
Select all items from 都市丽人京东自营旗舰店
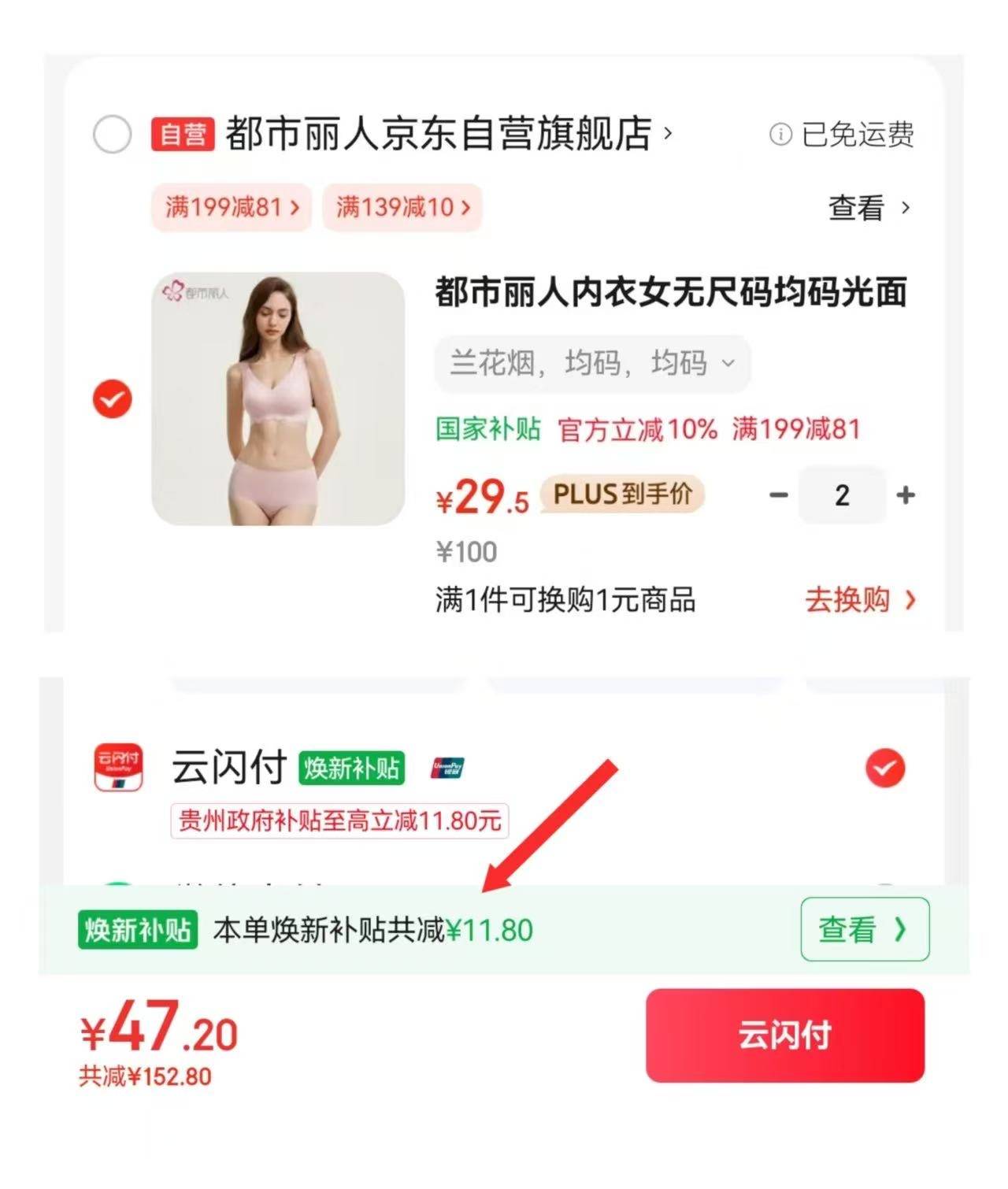click(112, 135)
